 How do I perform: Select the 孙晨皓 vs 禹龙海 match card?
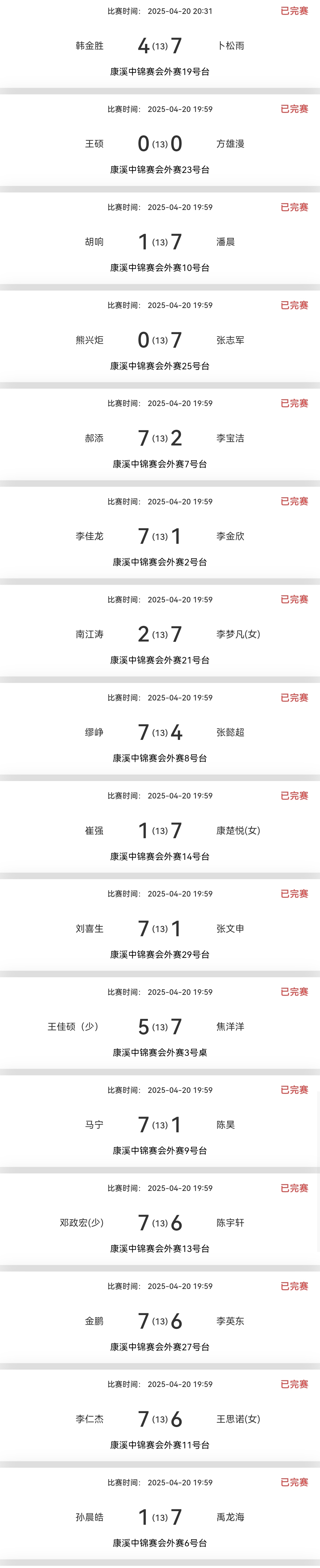[159, 1517]
